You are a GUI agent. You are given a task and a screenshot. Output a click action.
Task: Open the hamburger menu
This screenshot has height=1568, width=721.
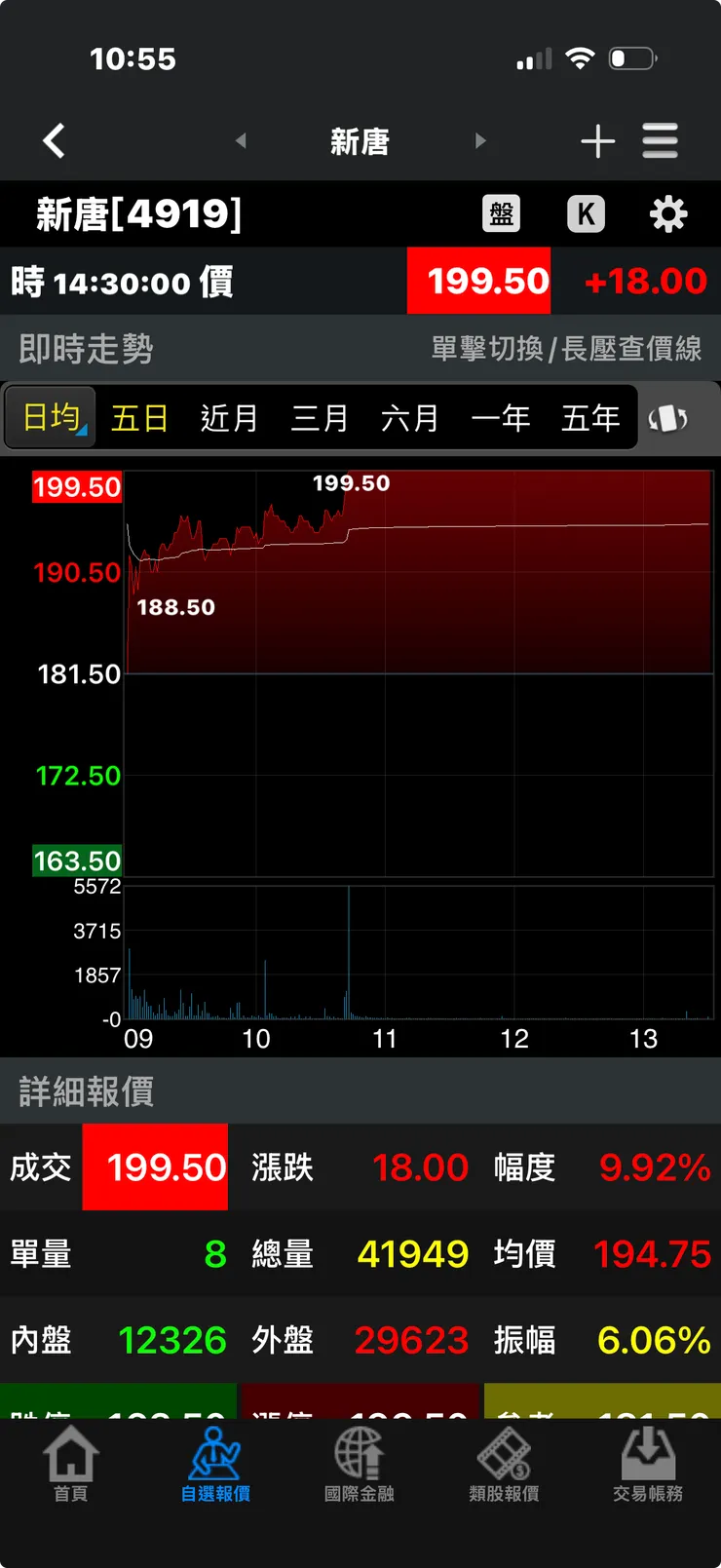click(x=660, y=141)
